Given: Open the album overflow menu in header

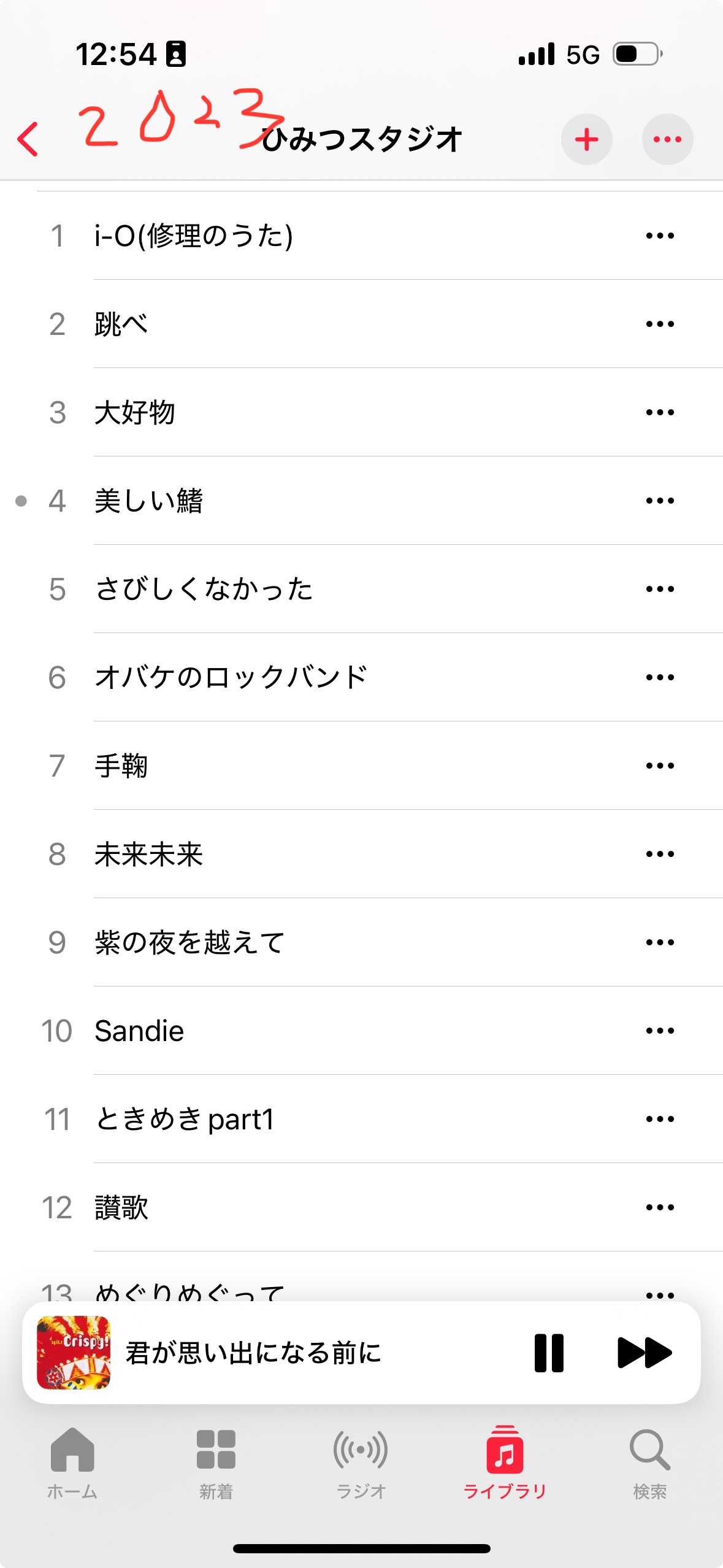Looking at the screenshot, I should click(x=667, y=139).
